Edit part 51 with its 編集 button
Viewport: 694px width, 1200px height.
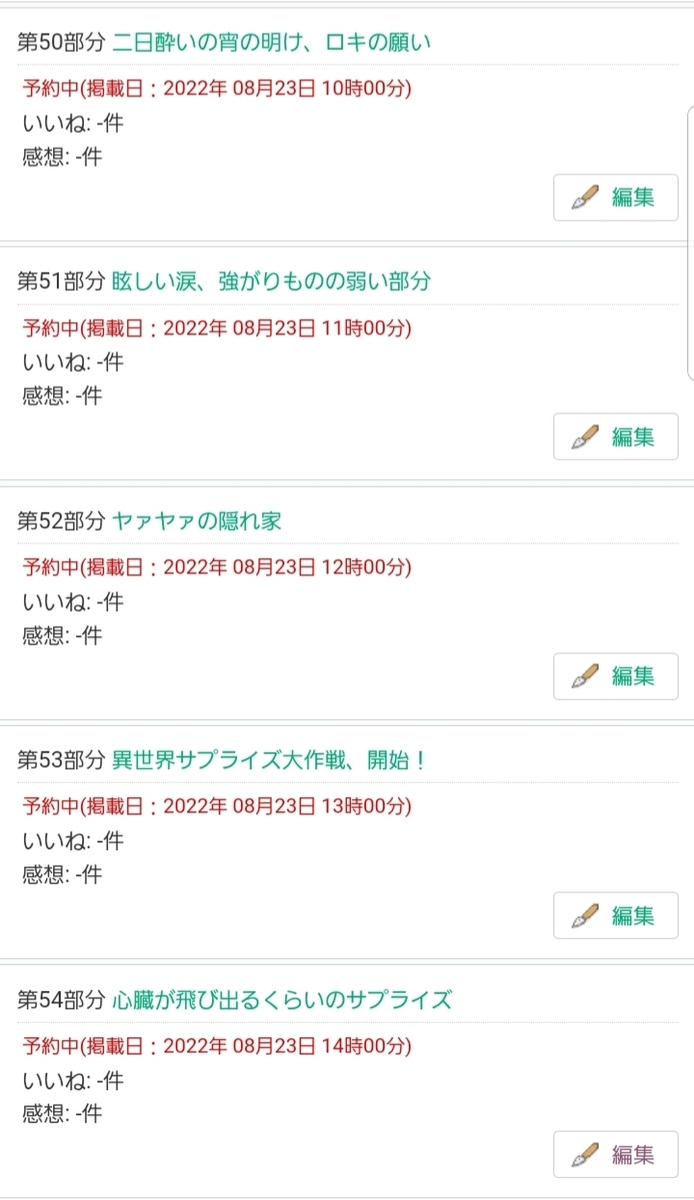(x=615, y=437)
